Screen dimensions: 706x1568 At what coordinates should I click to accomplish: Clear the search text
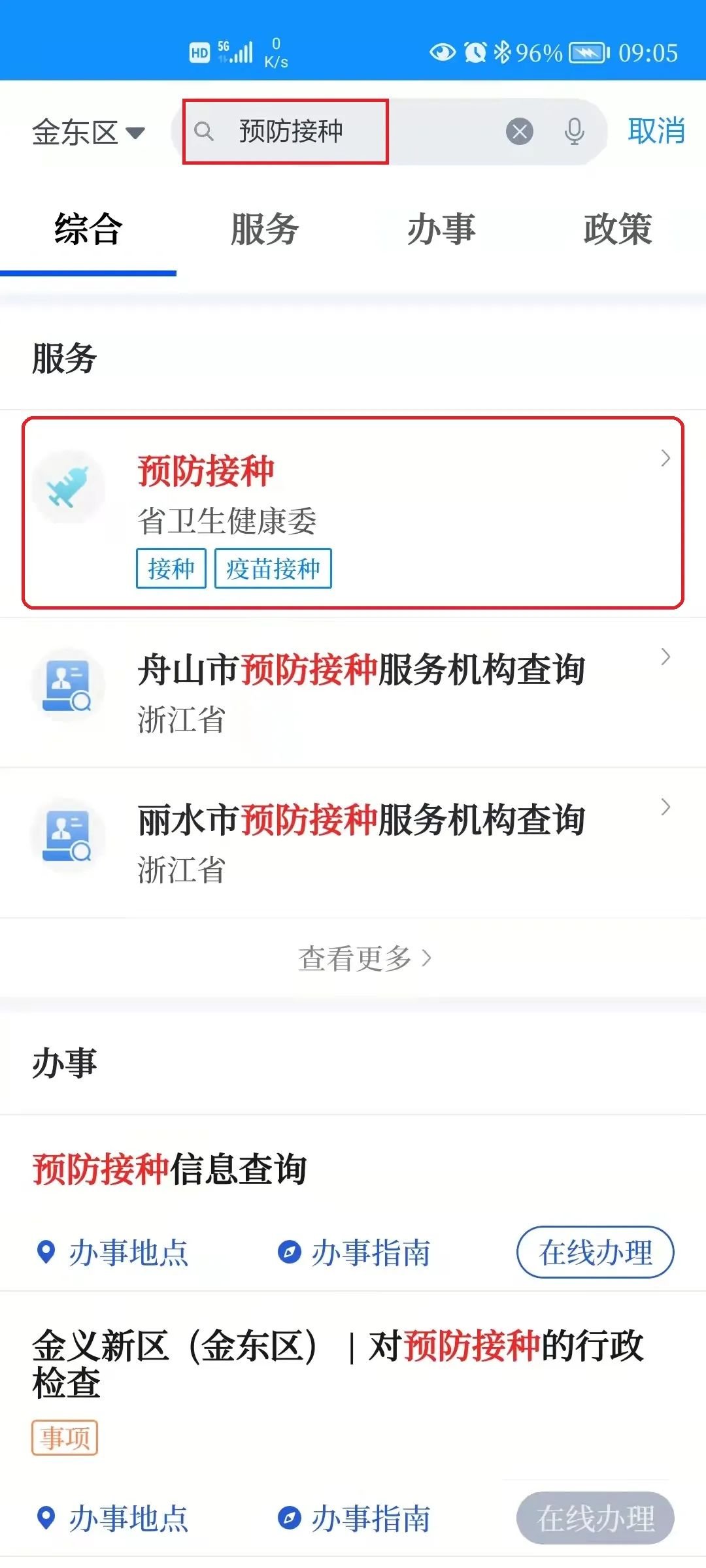pyautogui.click(x=520, y=132)
